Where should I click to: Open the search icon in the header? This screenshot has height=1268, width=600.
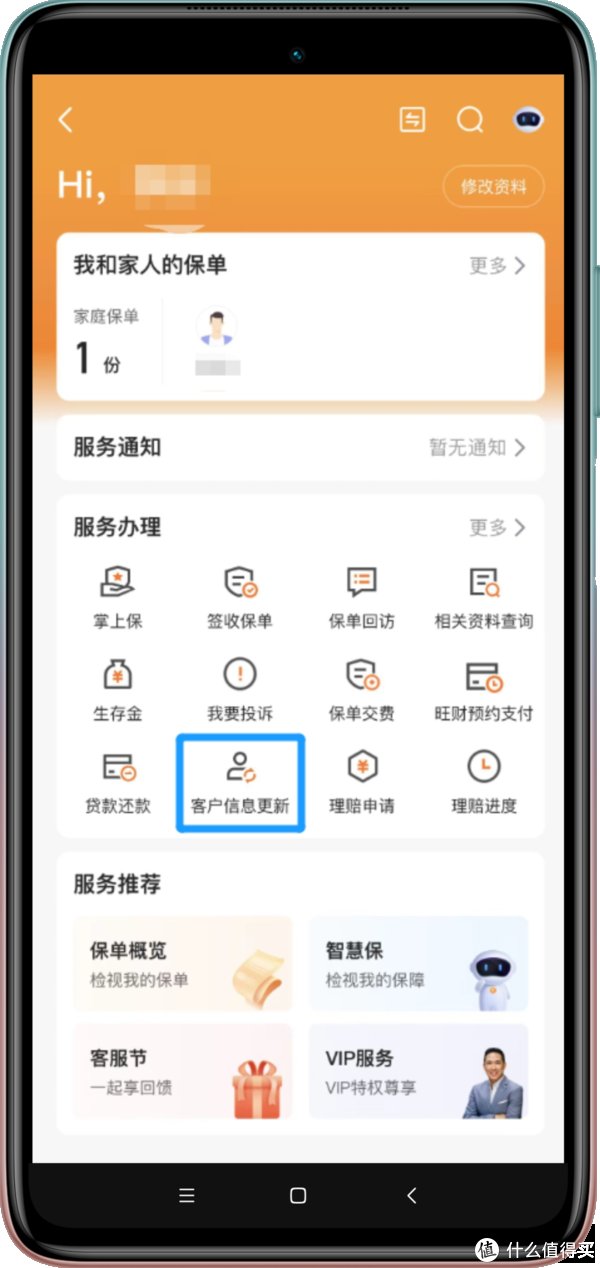[x=470, y=120]
